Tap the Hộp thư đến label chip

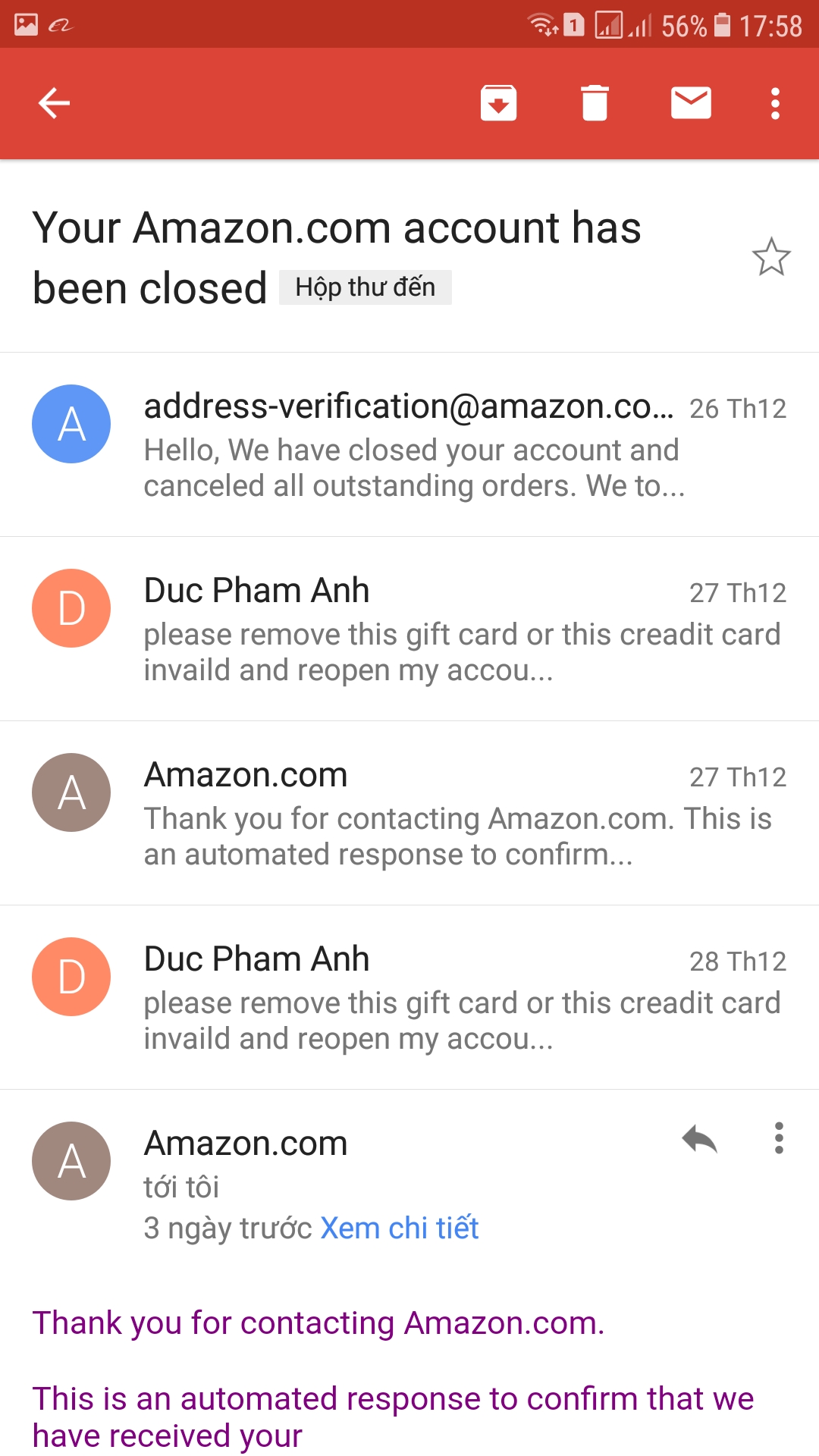tap(366, 287)
